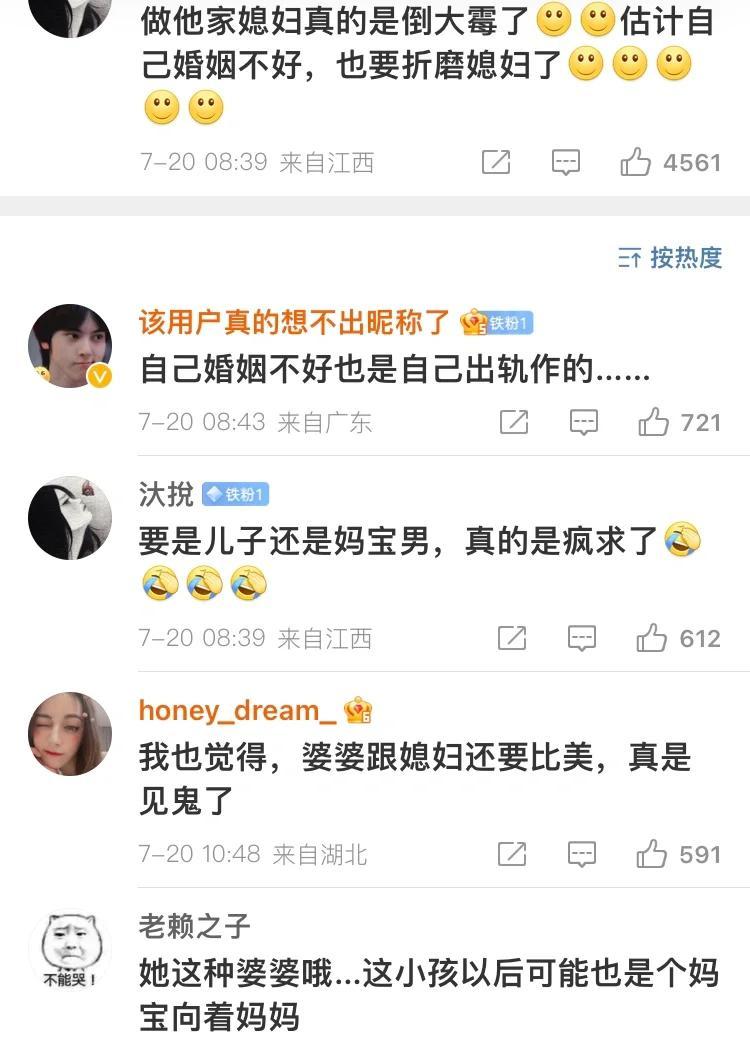Change sorting via 按热度
750x1052 pixels.
[x=670, y=258]
